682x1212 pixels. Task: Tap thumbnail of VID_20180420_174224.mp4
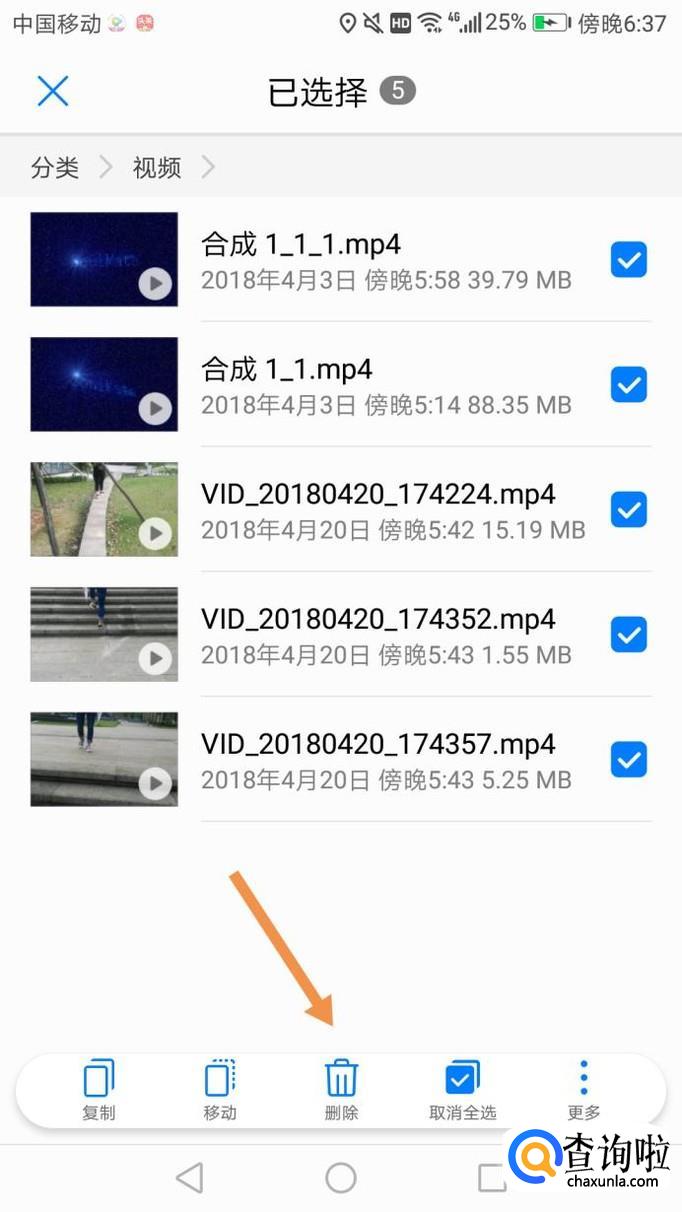(x=104, y=509)
